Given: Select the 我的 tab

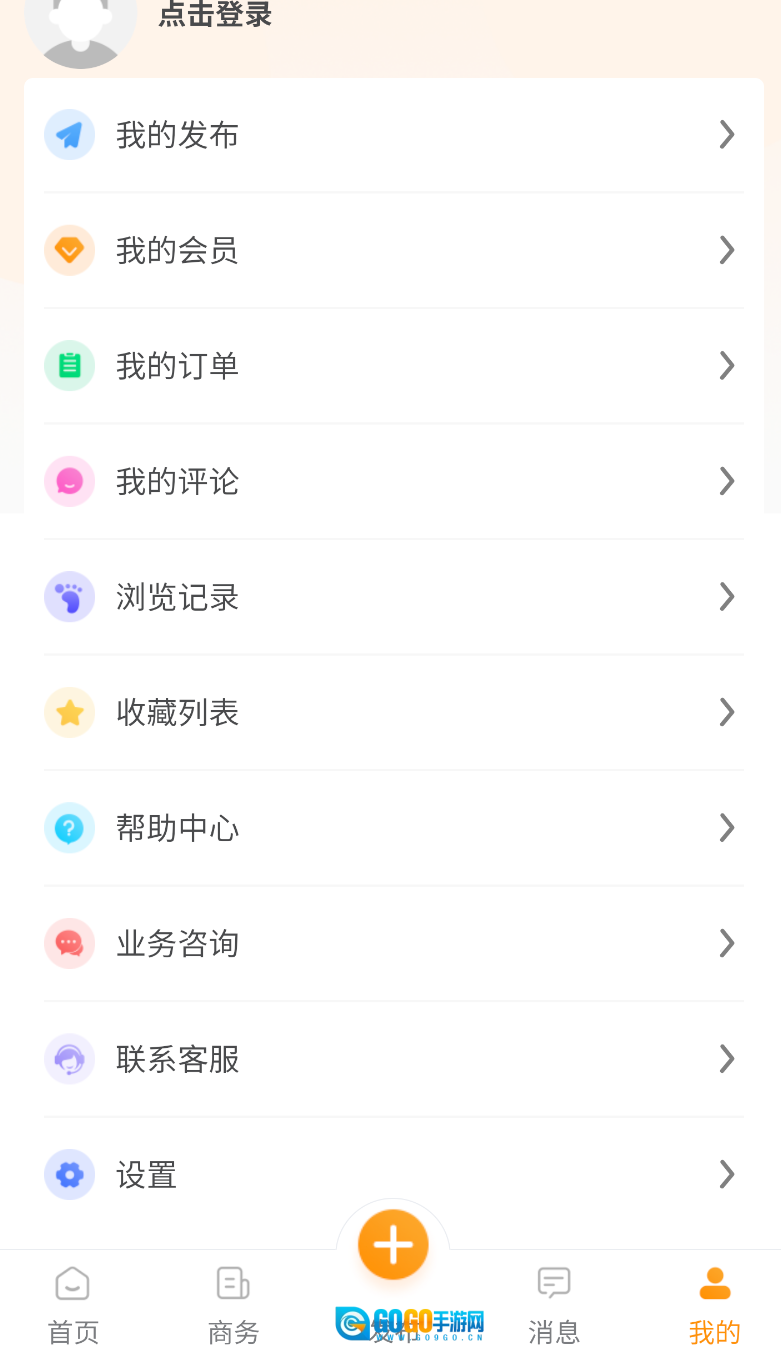Looking at the screenshot, I should 714,1303.
